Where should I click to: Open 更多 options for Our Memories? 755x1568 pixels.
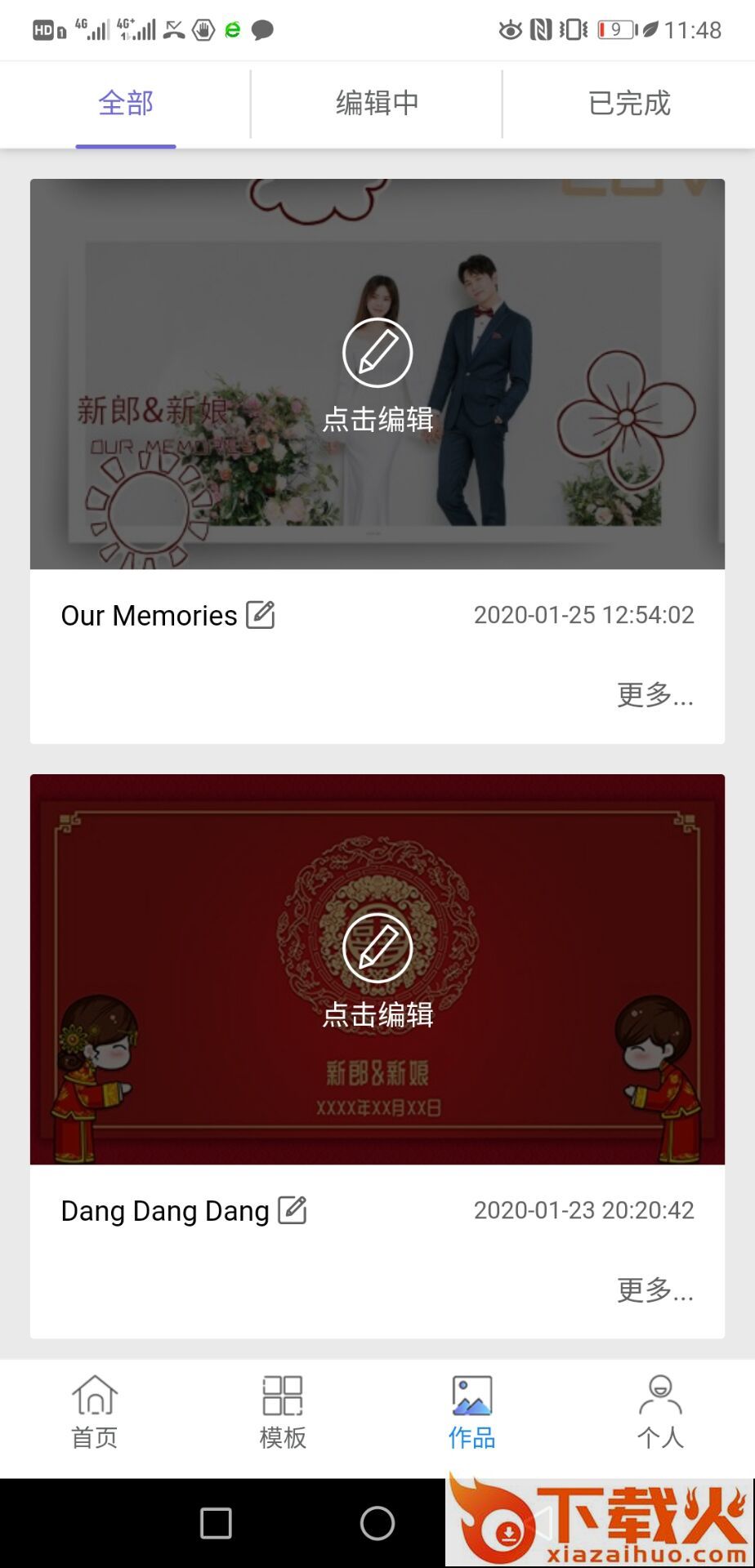coord(654,695)
